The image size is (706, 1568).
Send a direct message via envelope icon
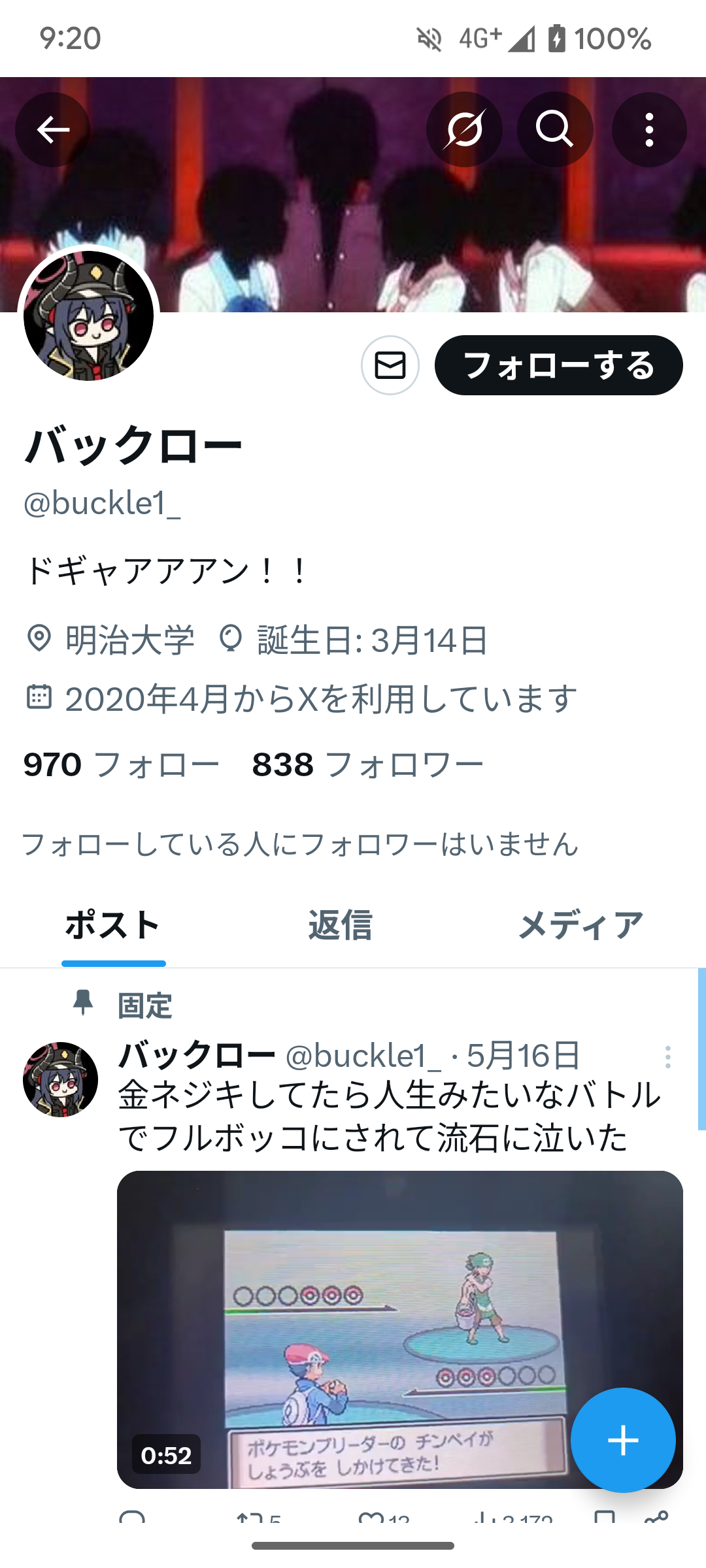click(390, 365)
